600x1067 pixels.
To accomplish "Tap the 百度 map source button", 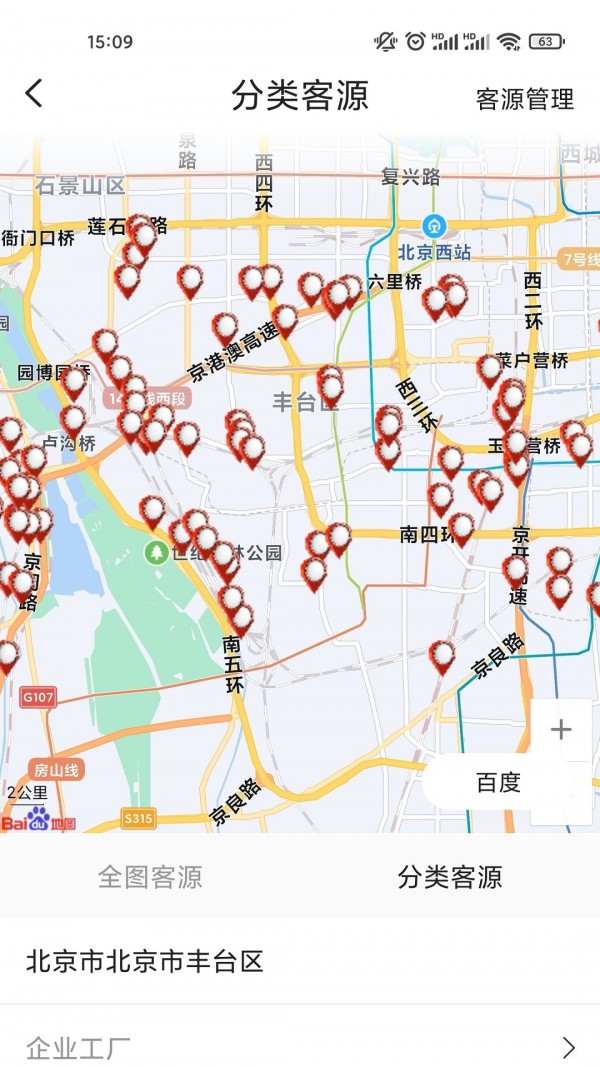I will (x=499, y=782).
